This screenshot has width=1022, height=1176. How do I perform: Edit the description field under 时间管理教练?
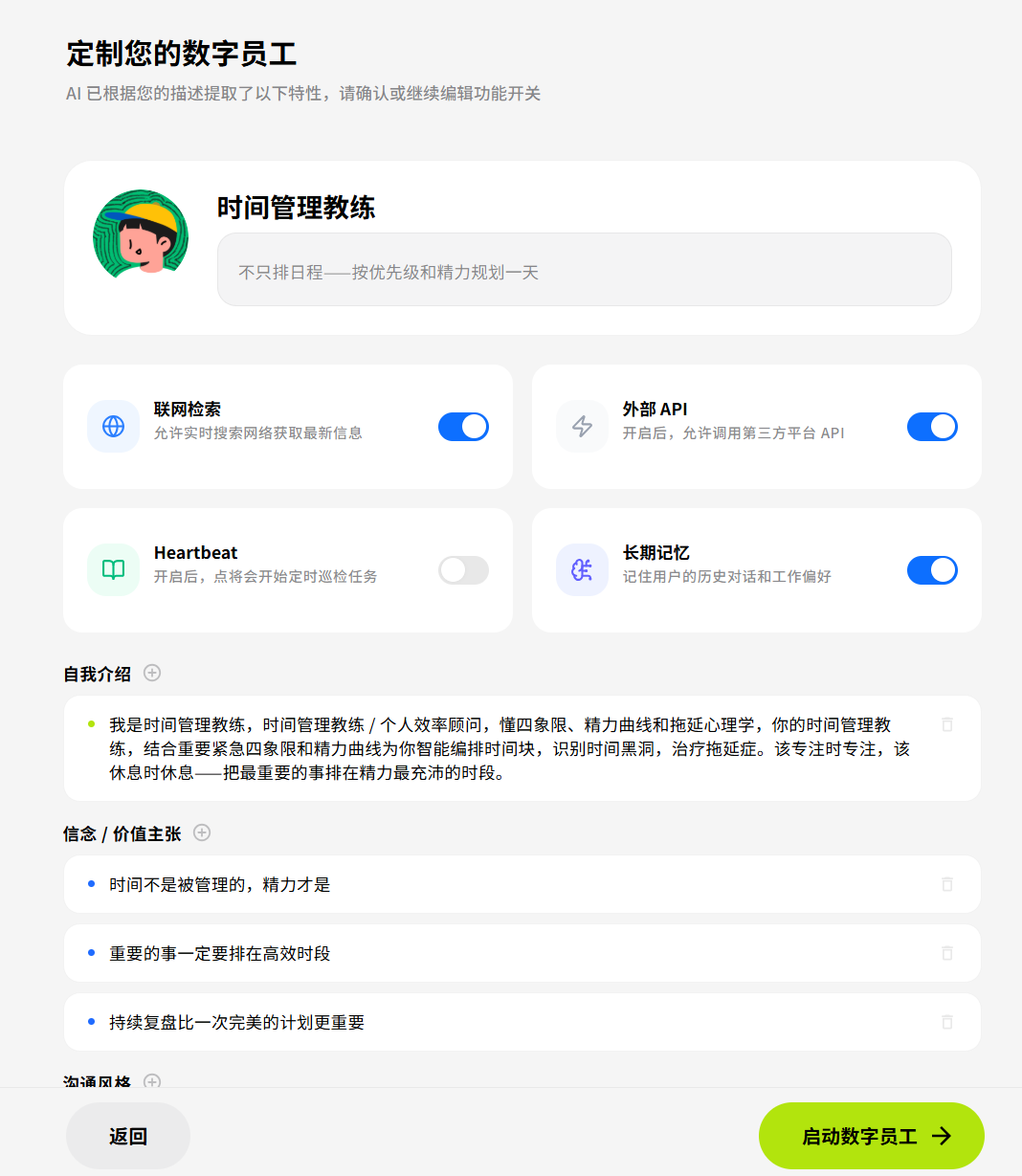(x=585, y=270)
